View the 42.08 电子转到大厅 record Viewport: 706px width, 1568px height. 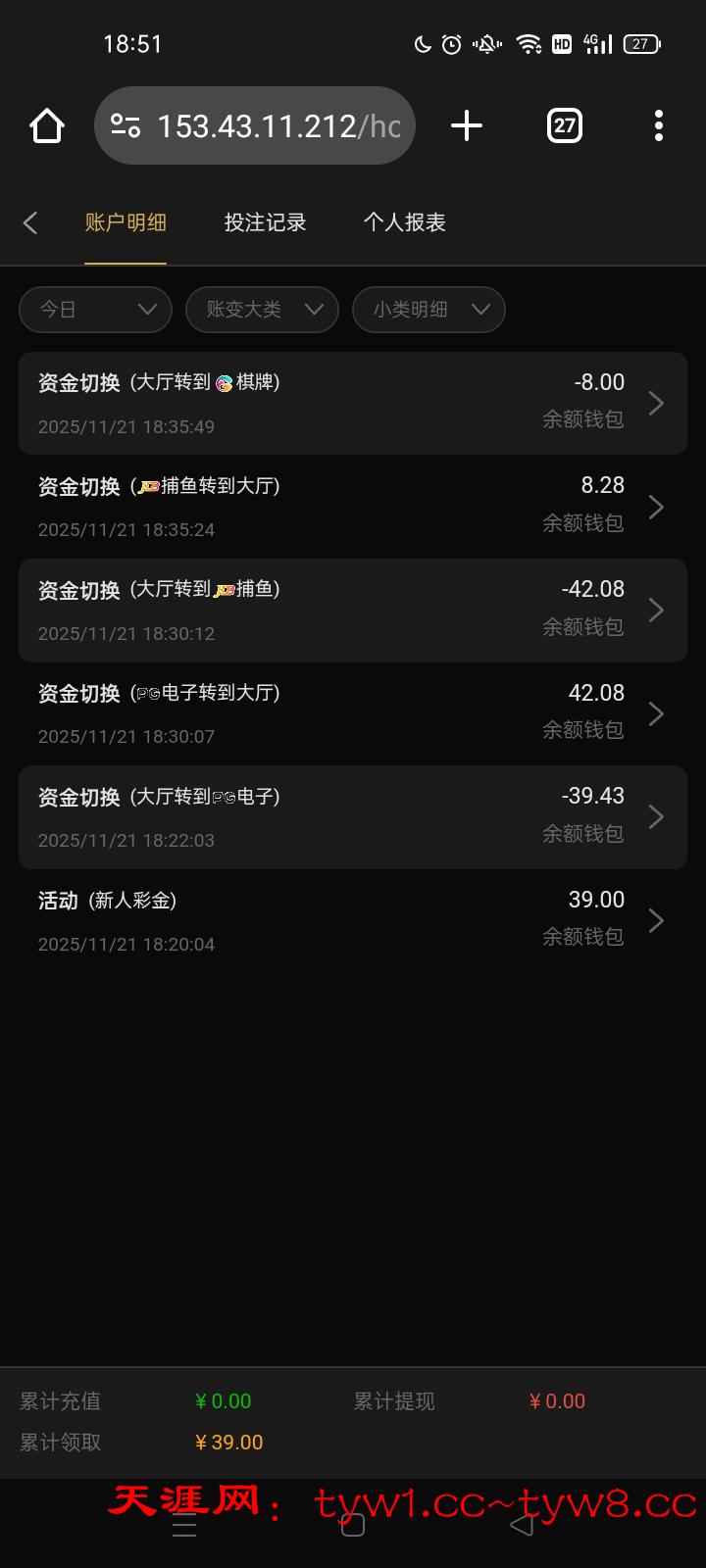(352, 713)
